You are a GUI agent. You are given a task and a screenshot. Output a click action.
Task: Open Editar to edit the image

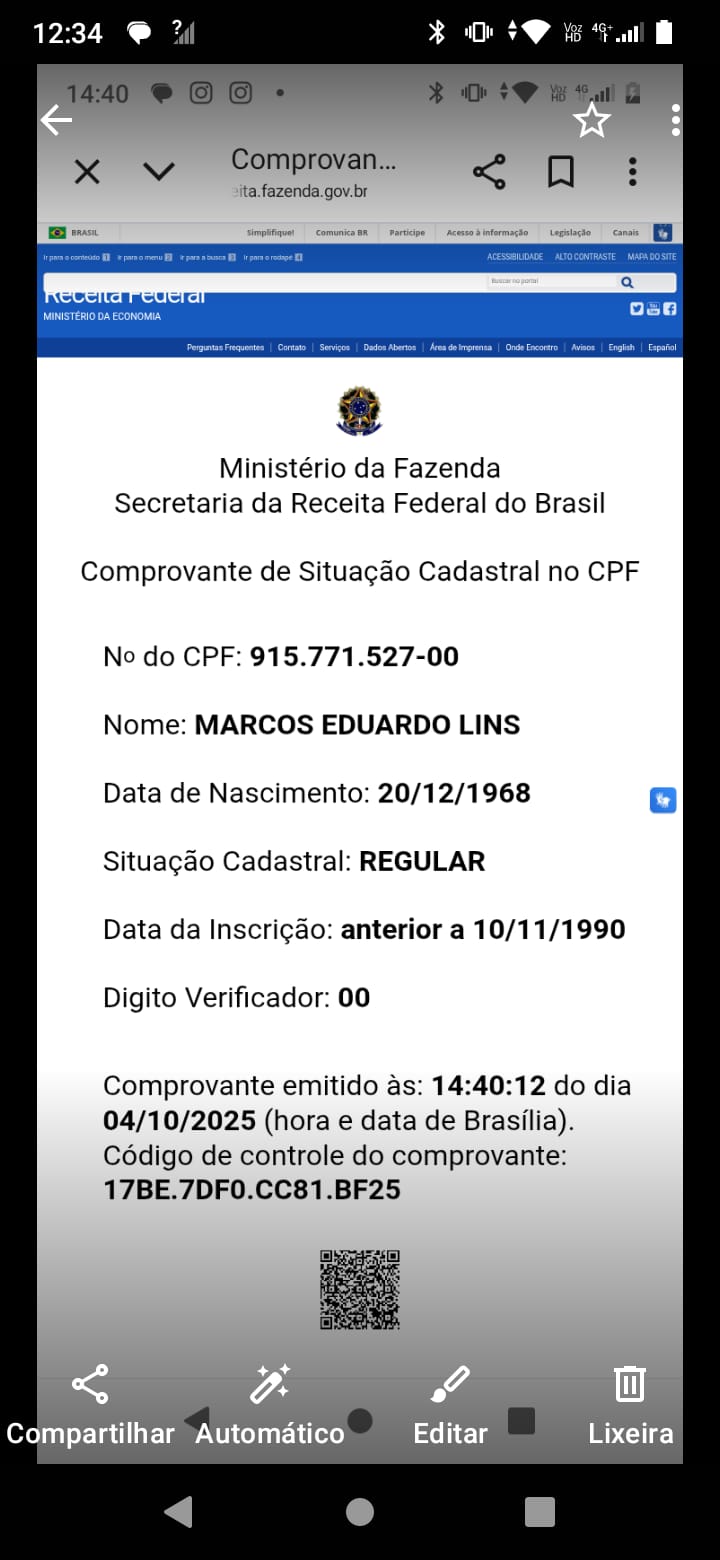click(x=450, y=1405)
